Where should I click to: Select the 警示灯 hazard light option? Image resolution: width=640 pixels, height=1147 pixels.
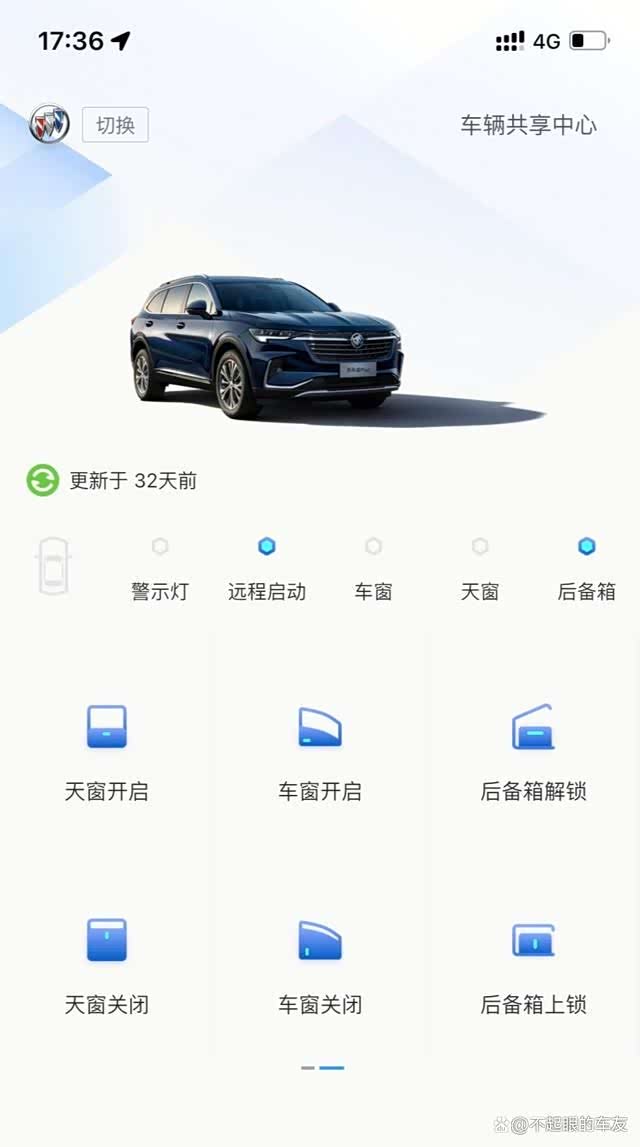160,570
